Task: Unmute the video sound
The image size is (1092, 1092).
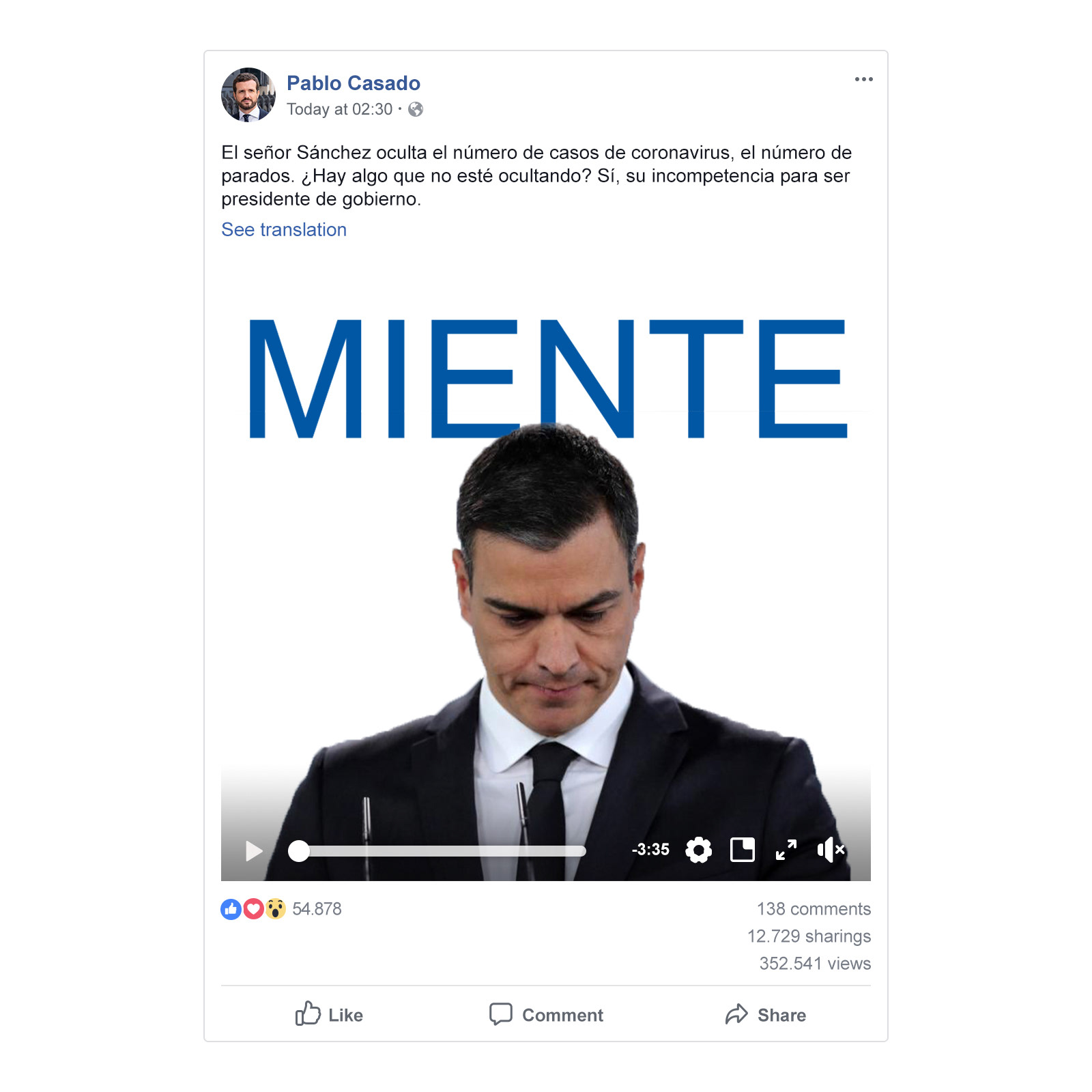Action: pos(831,850)
